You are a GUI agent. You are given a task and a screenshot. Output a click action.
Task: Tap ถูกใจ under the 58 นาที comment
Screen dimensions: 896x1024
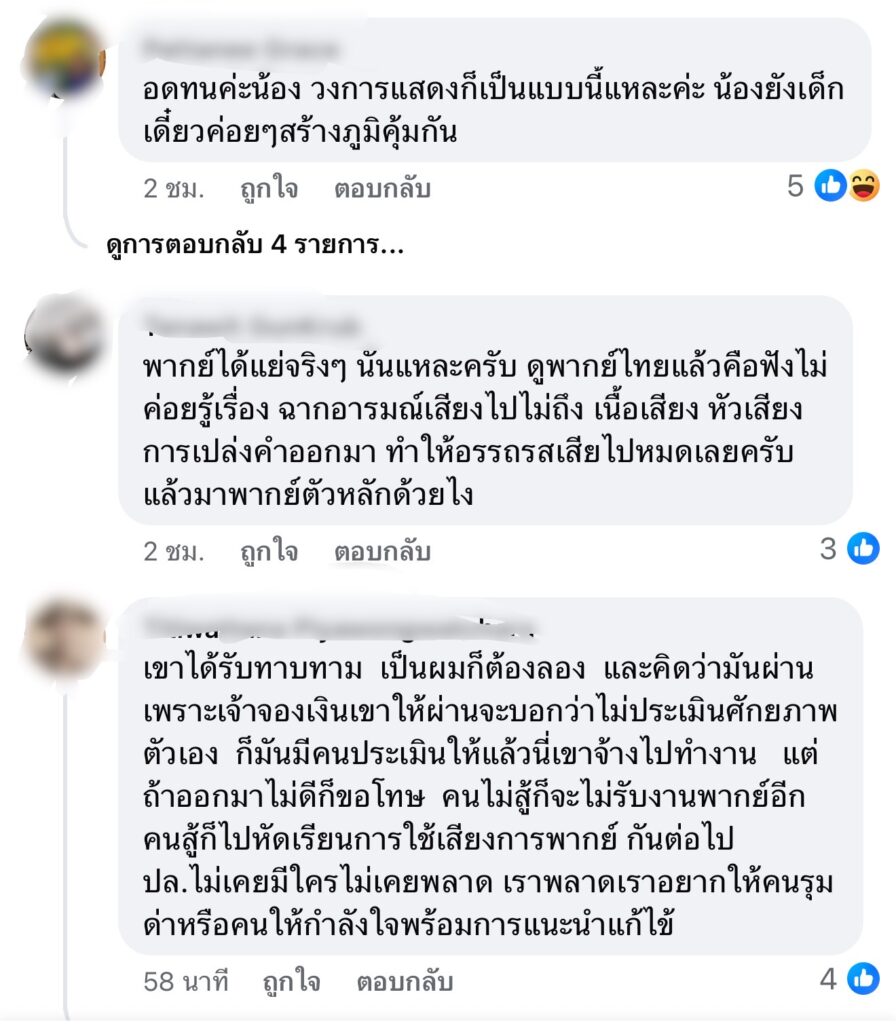(x=291, y=981)
